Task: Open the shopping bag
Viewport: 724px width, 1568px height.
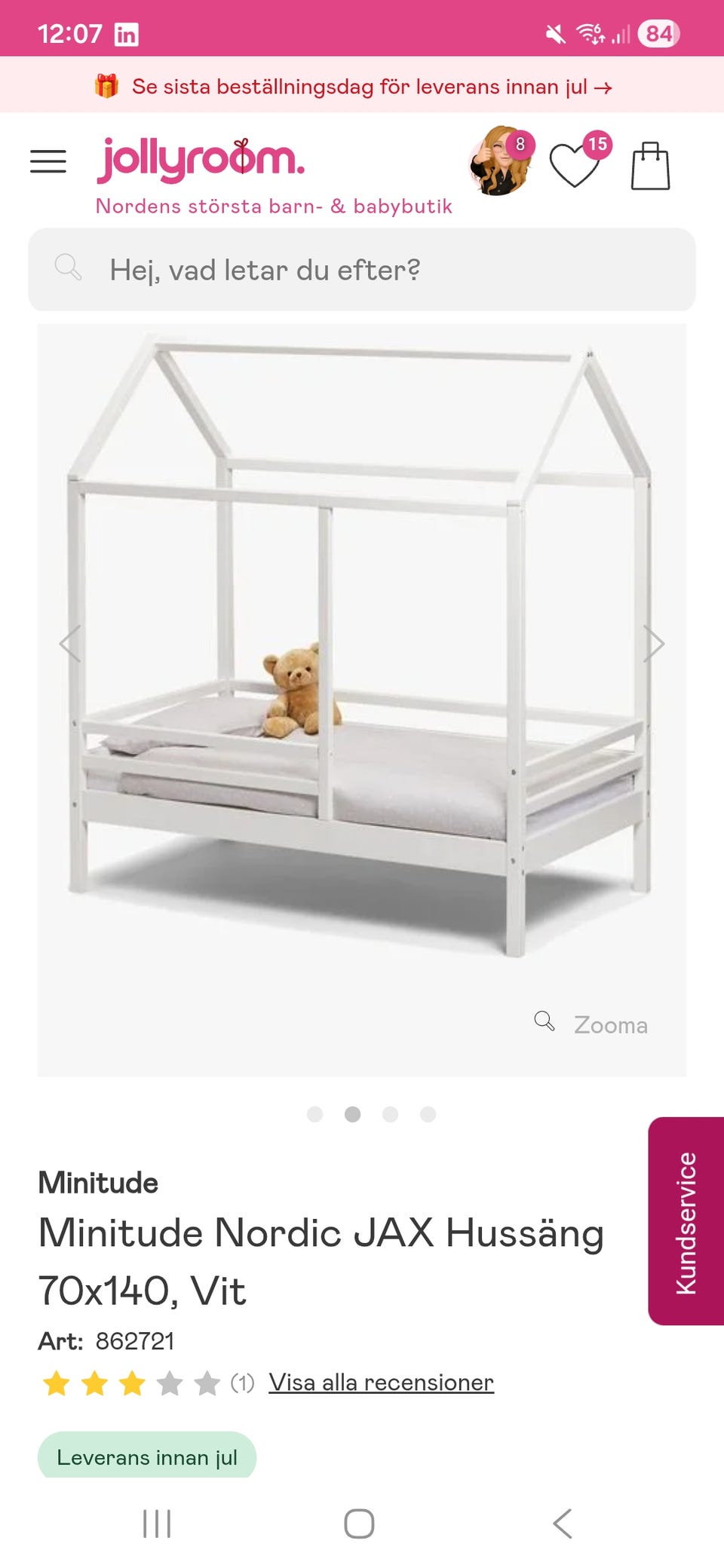Action: point(650,166)
